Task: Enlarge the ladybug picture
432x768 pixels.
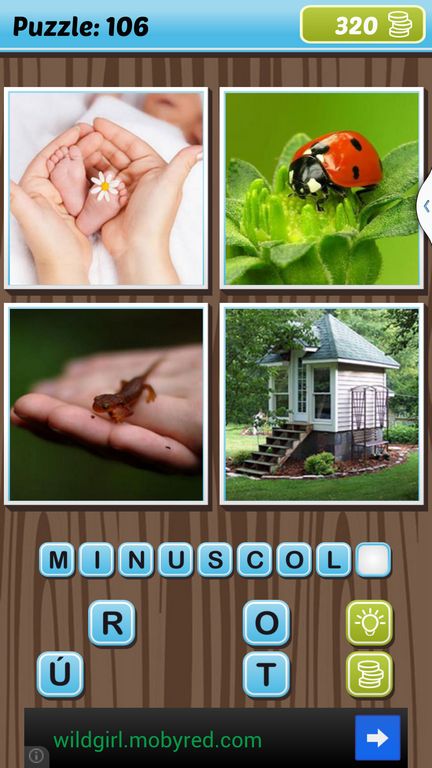Action: pos(322,189)
